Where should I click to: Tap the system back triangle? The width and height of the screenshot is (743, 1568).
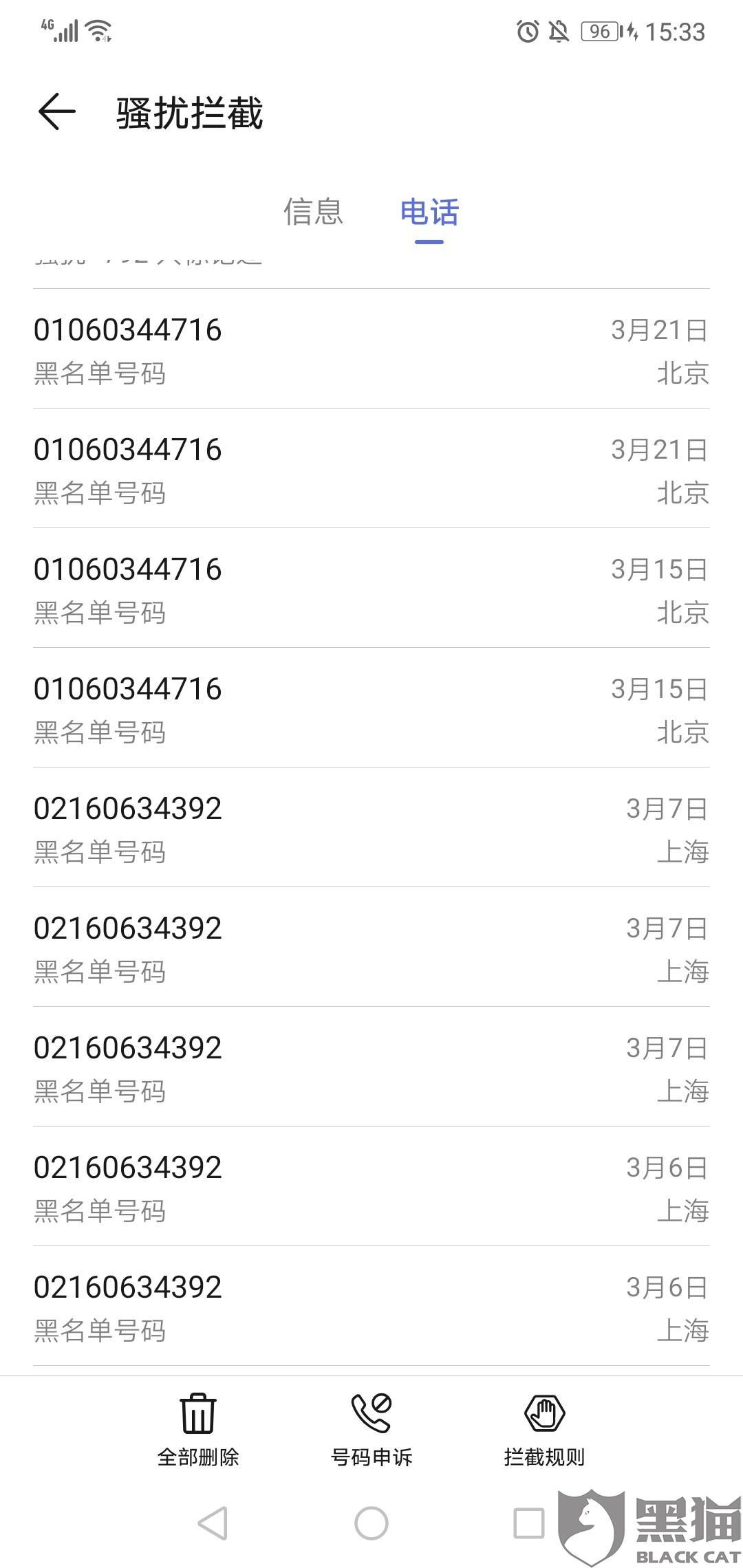point(213,1523)
